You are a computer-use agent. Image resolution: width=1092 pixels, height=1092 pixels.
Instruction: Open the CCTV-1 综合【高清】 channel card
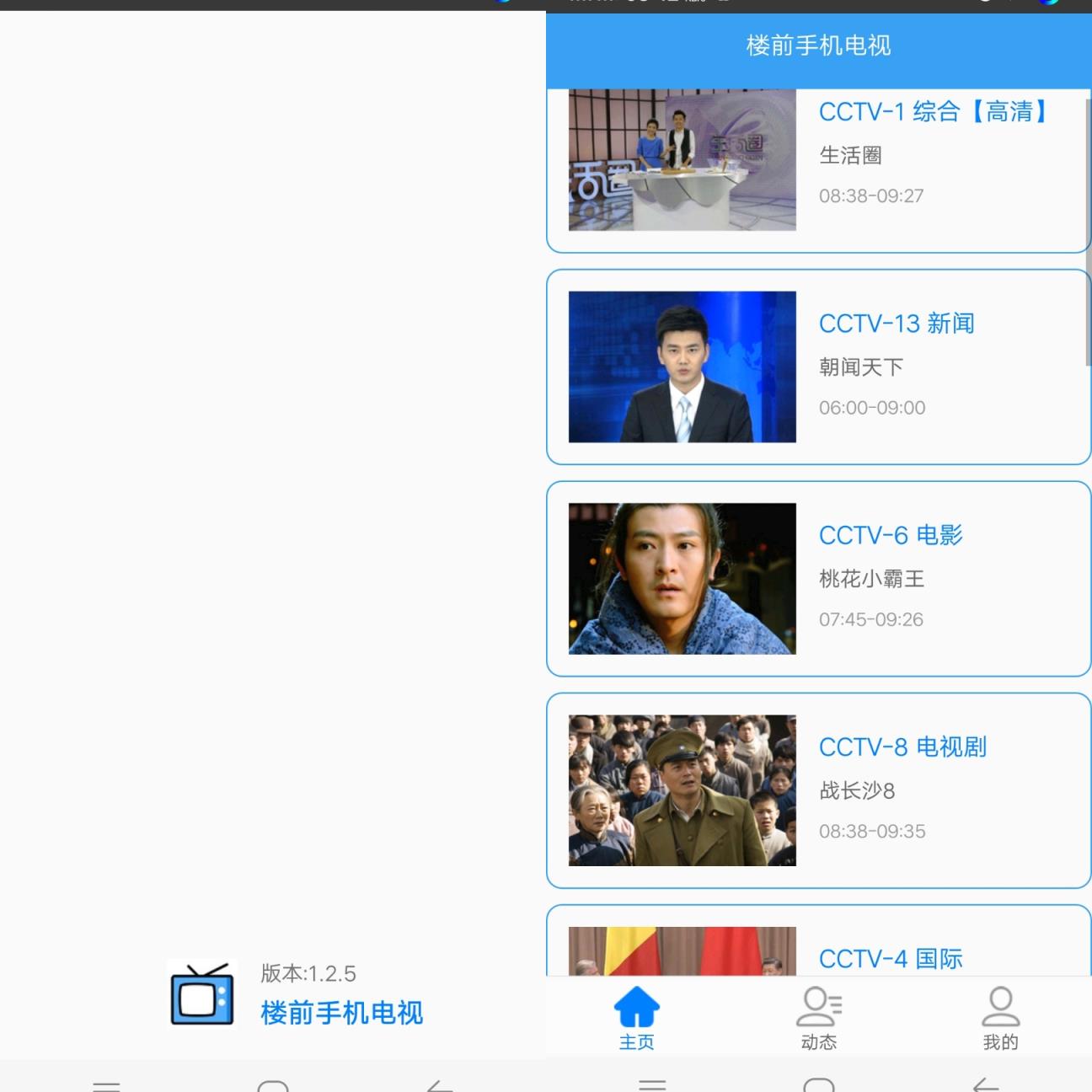817,169
